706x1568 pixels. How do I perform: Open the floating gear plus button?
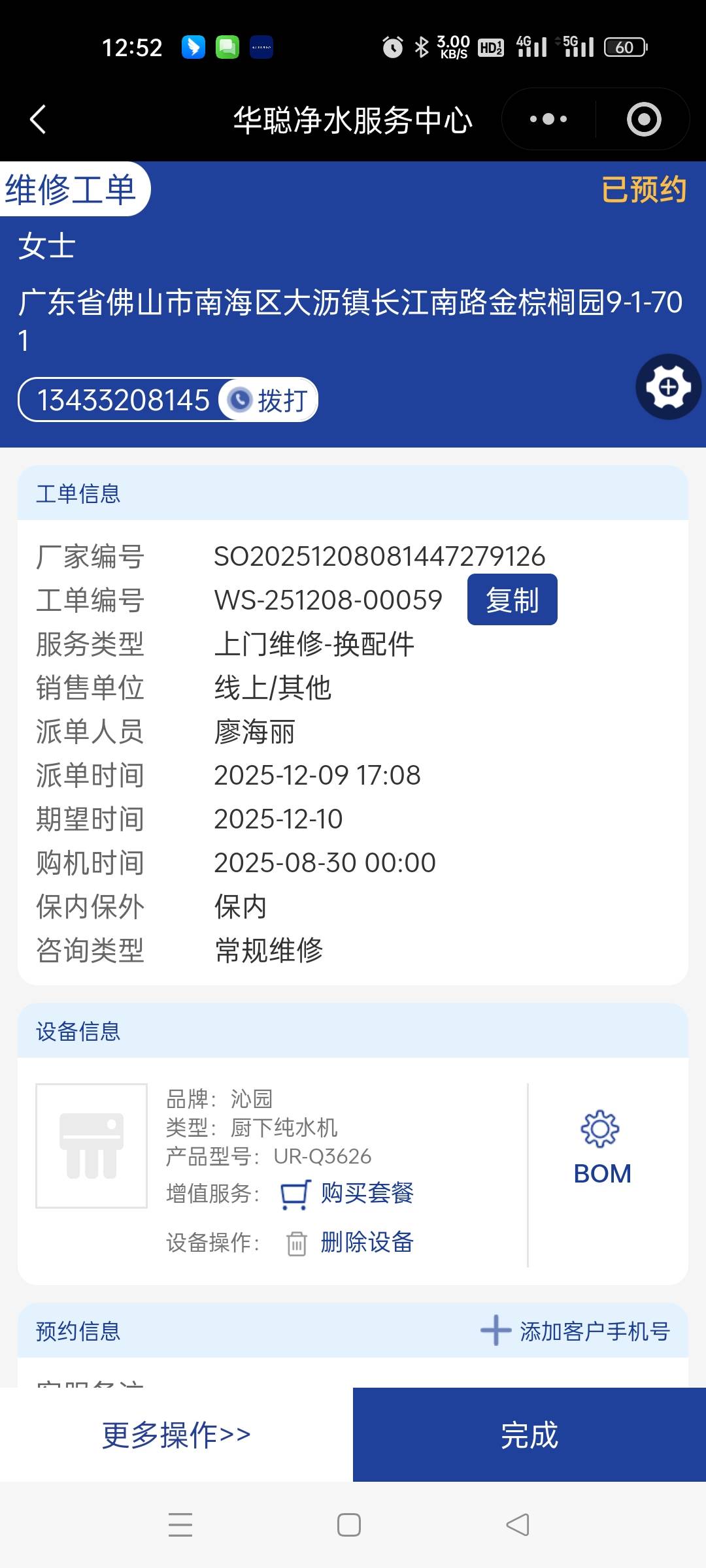pyautogui.click(x=668, y=387)
